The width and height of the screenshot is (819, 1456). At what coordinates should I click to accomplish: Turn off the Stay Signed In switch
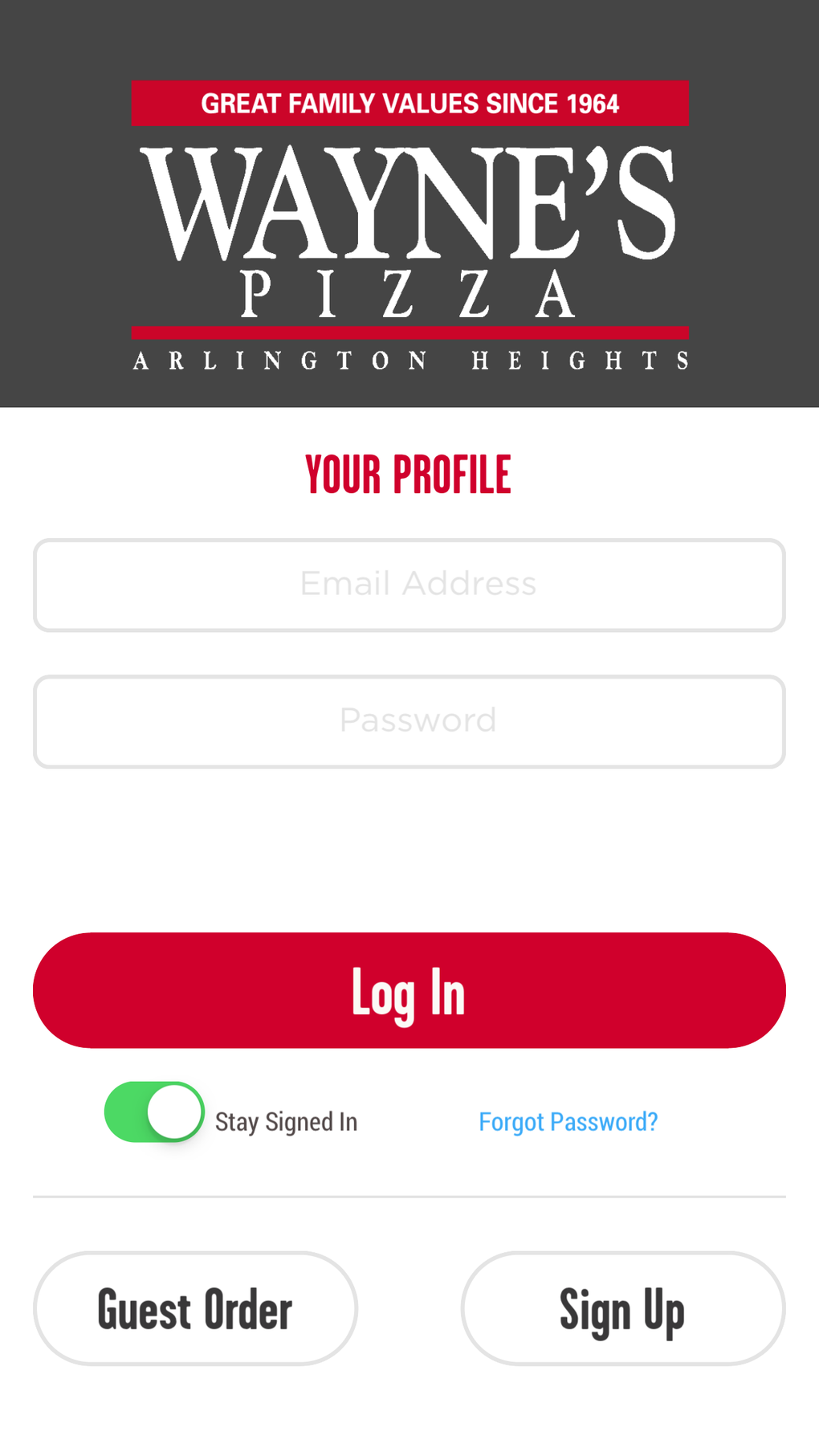click(154, 1111)
